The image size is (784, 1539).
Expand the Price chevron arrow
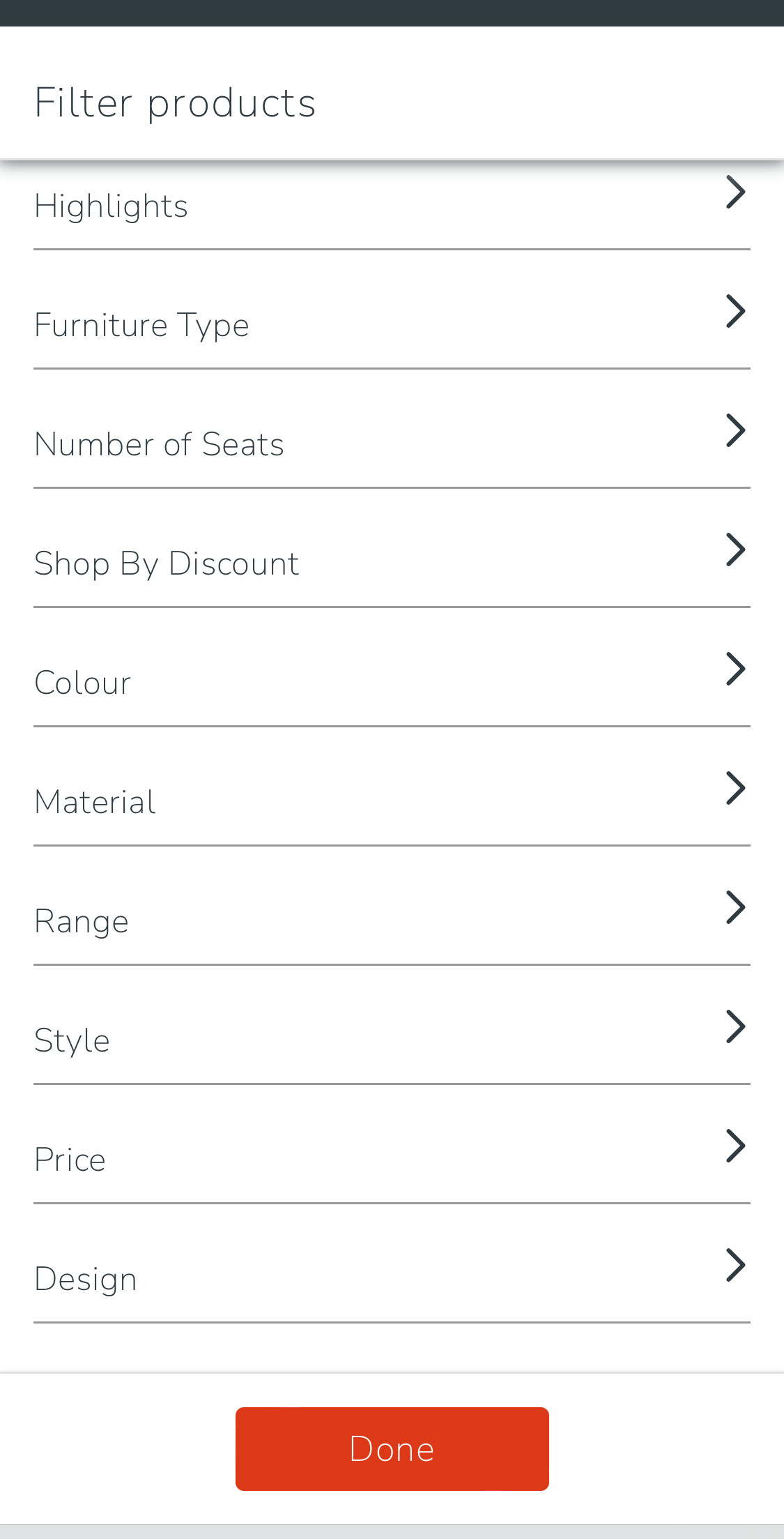(x=735, y=1145)
